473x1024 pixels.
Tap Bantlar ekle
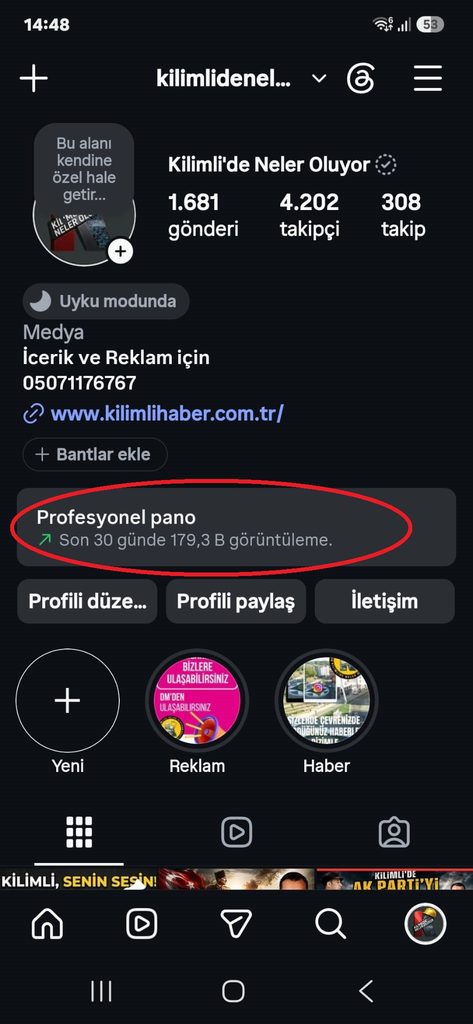click(x=95, y=455)
